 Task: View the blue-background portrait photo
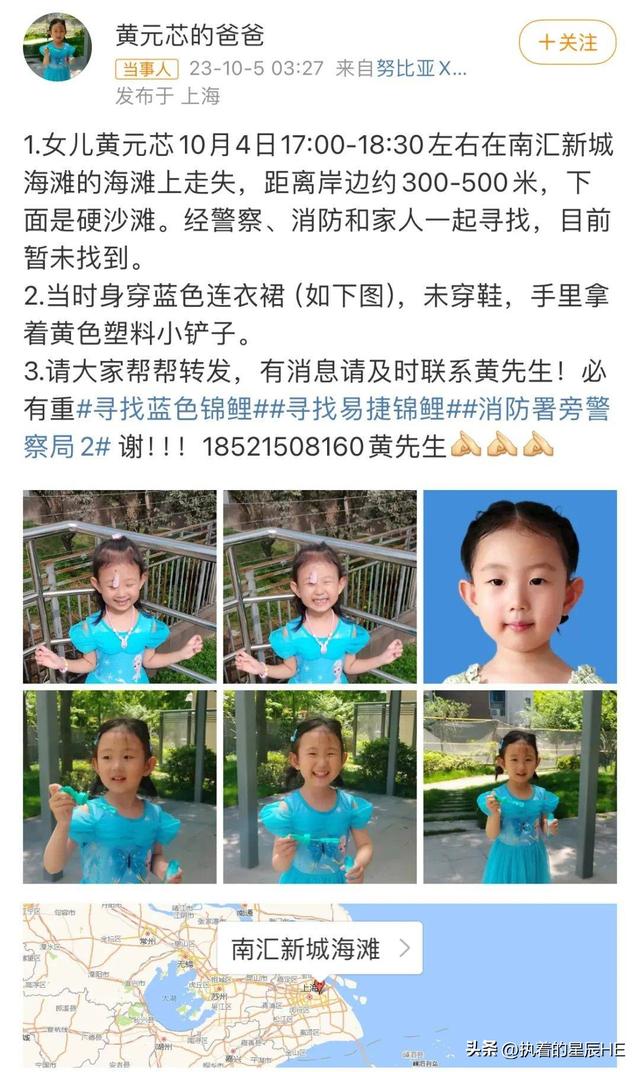tap(520, 586)
